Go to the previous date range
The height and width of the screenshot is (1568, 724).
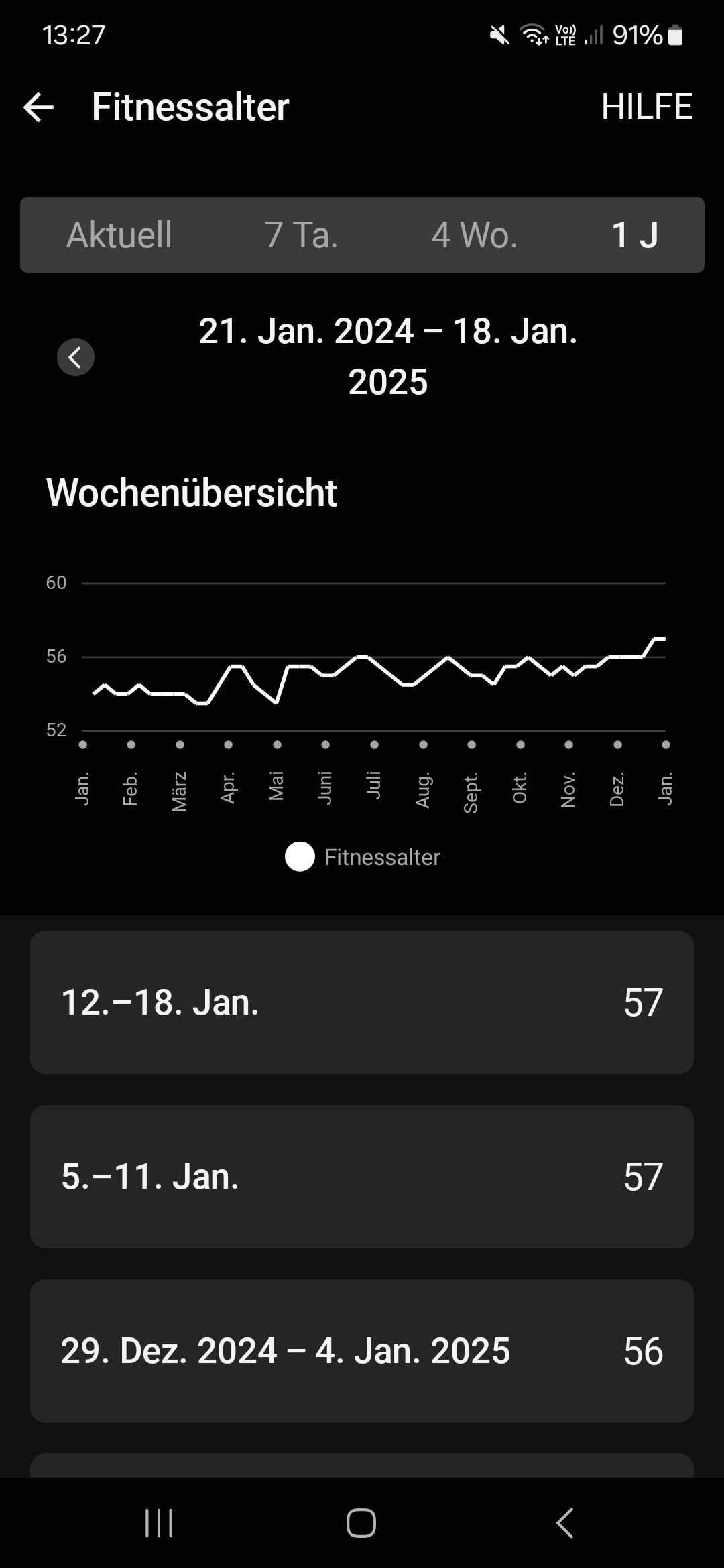[76, 356]
